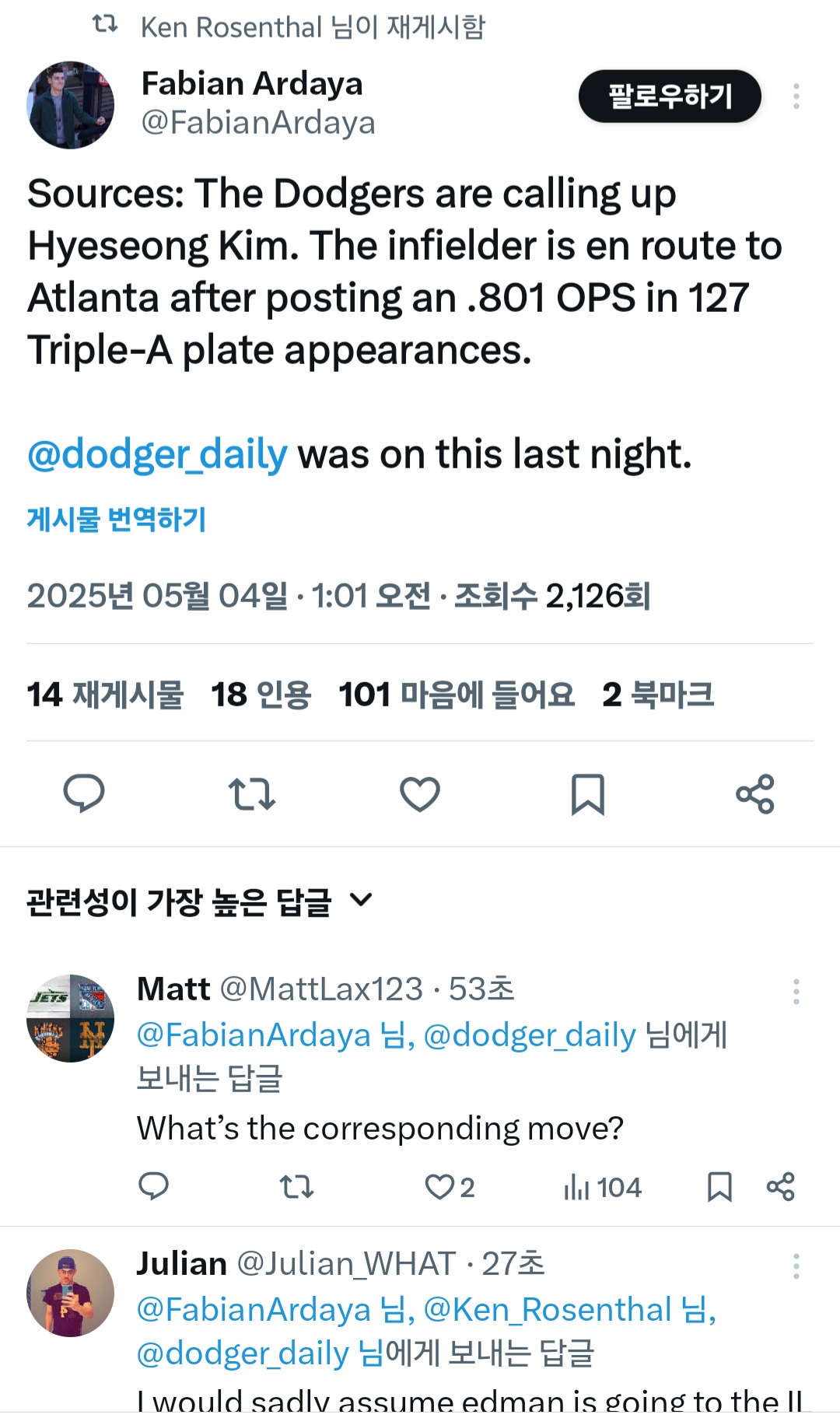View the 18 인용 quotes
This screenshot has width=840, height=1425.
pyautogui.click(x=261, y=694)
